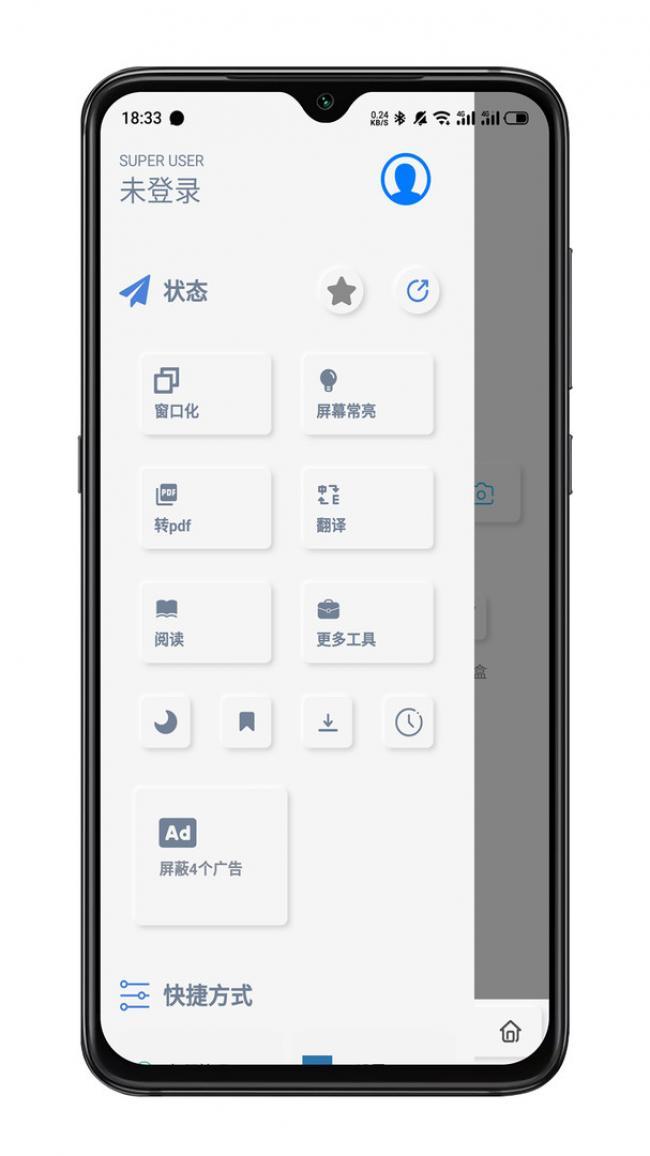
Task: Switch to 阅读 reading mode
Action: click(206, 622)
